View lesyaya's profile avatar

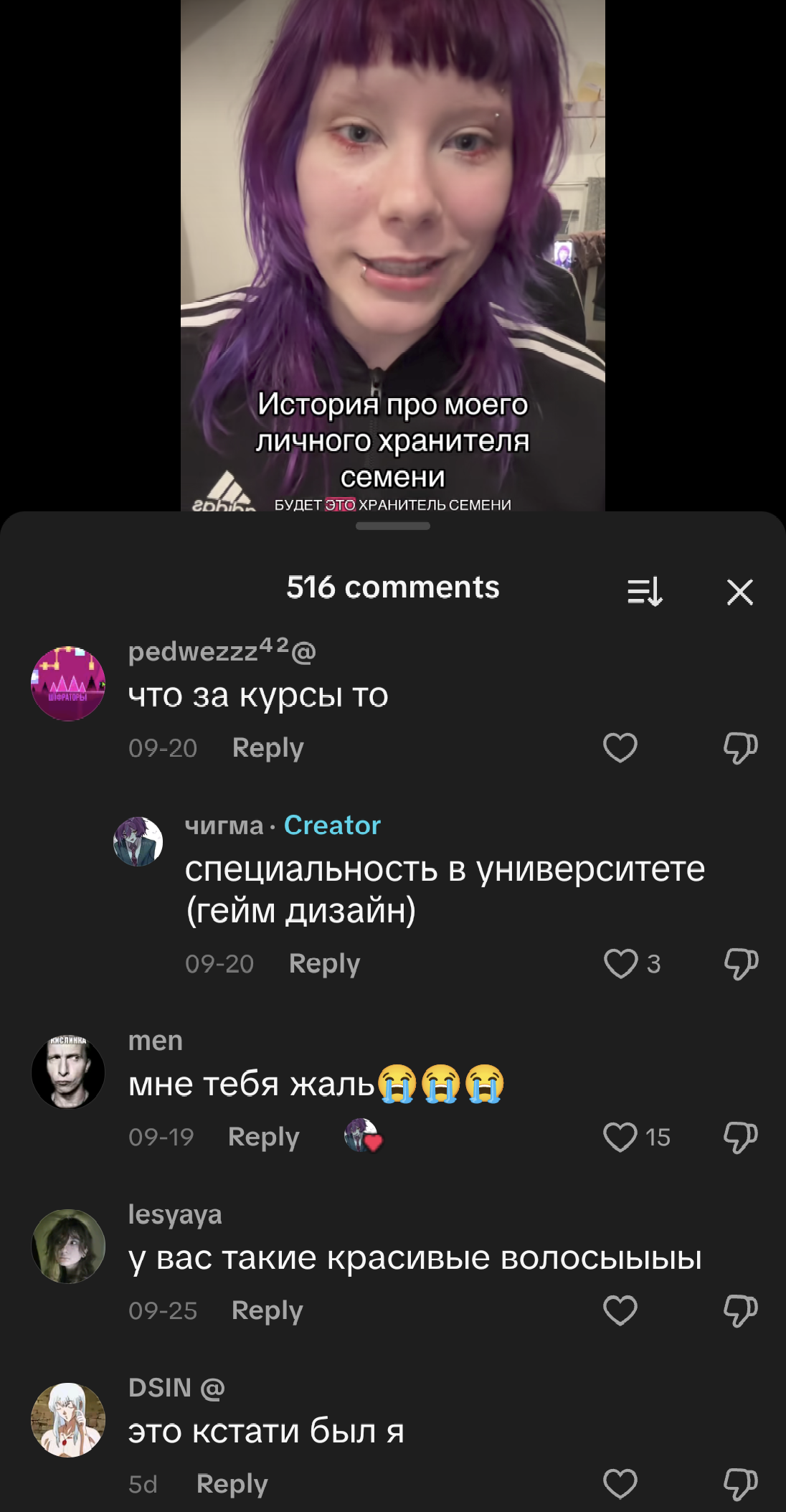pyautogui.click(x=68, y=1246)
